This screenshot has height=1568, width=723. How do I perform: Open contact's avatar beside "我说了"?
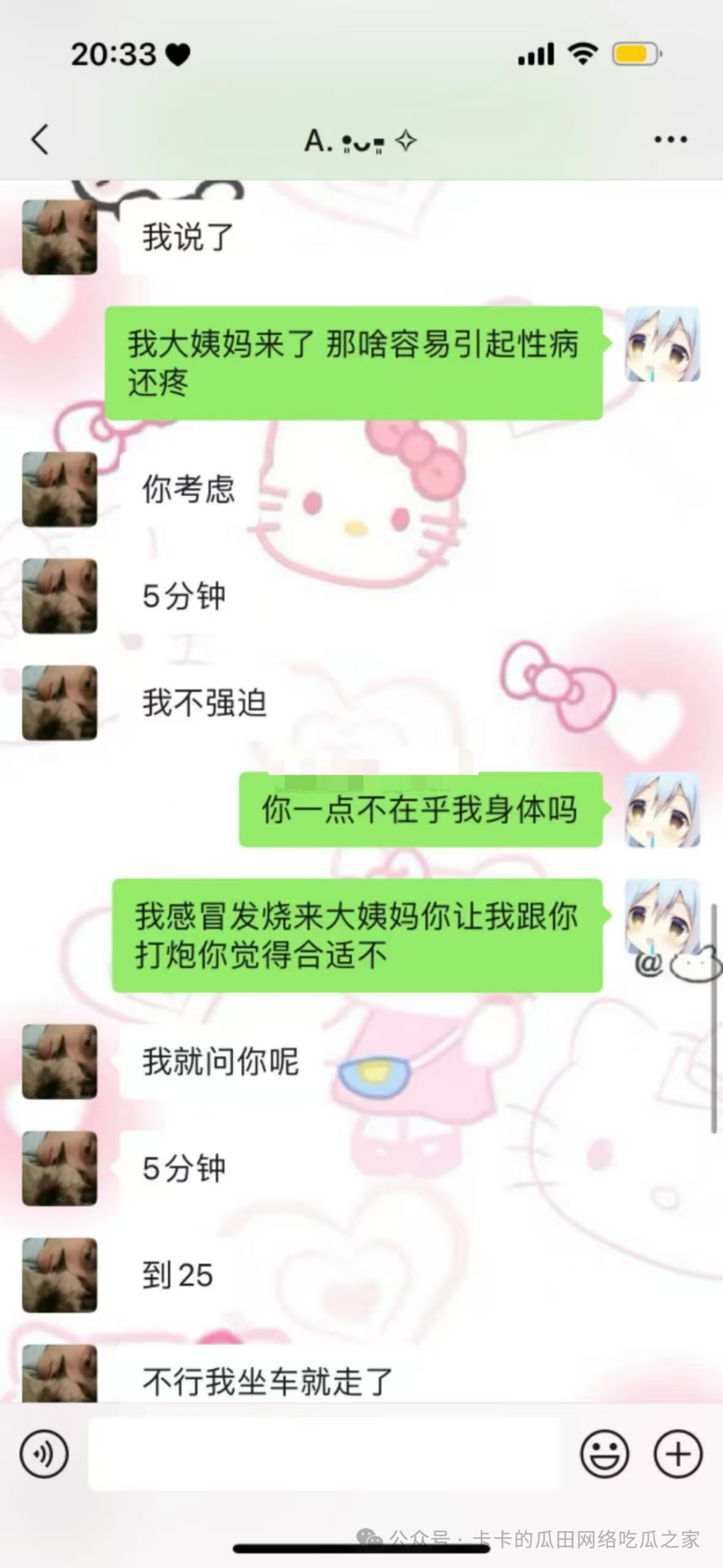point(60,237)
